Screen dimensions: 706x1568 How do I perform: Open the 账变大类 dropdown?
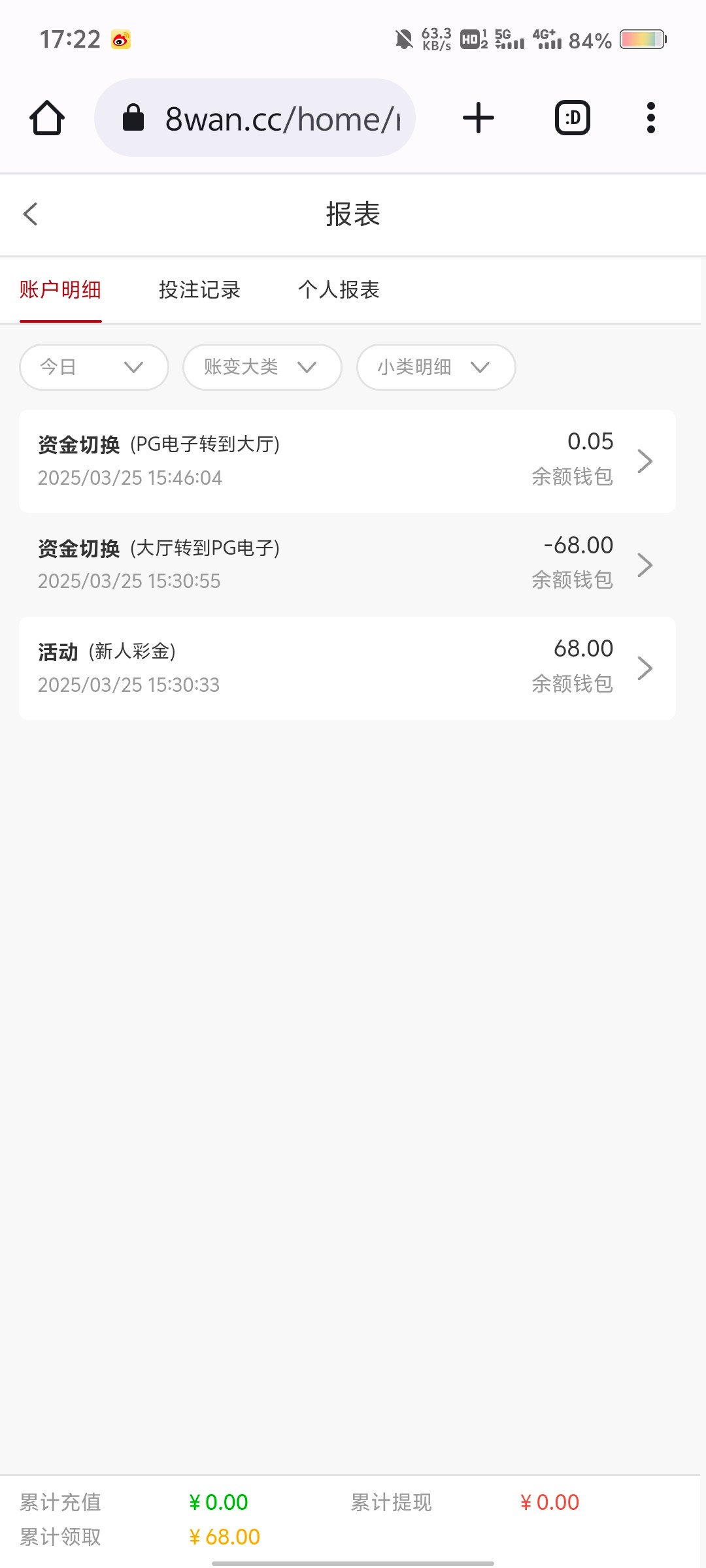262,367
